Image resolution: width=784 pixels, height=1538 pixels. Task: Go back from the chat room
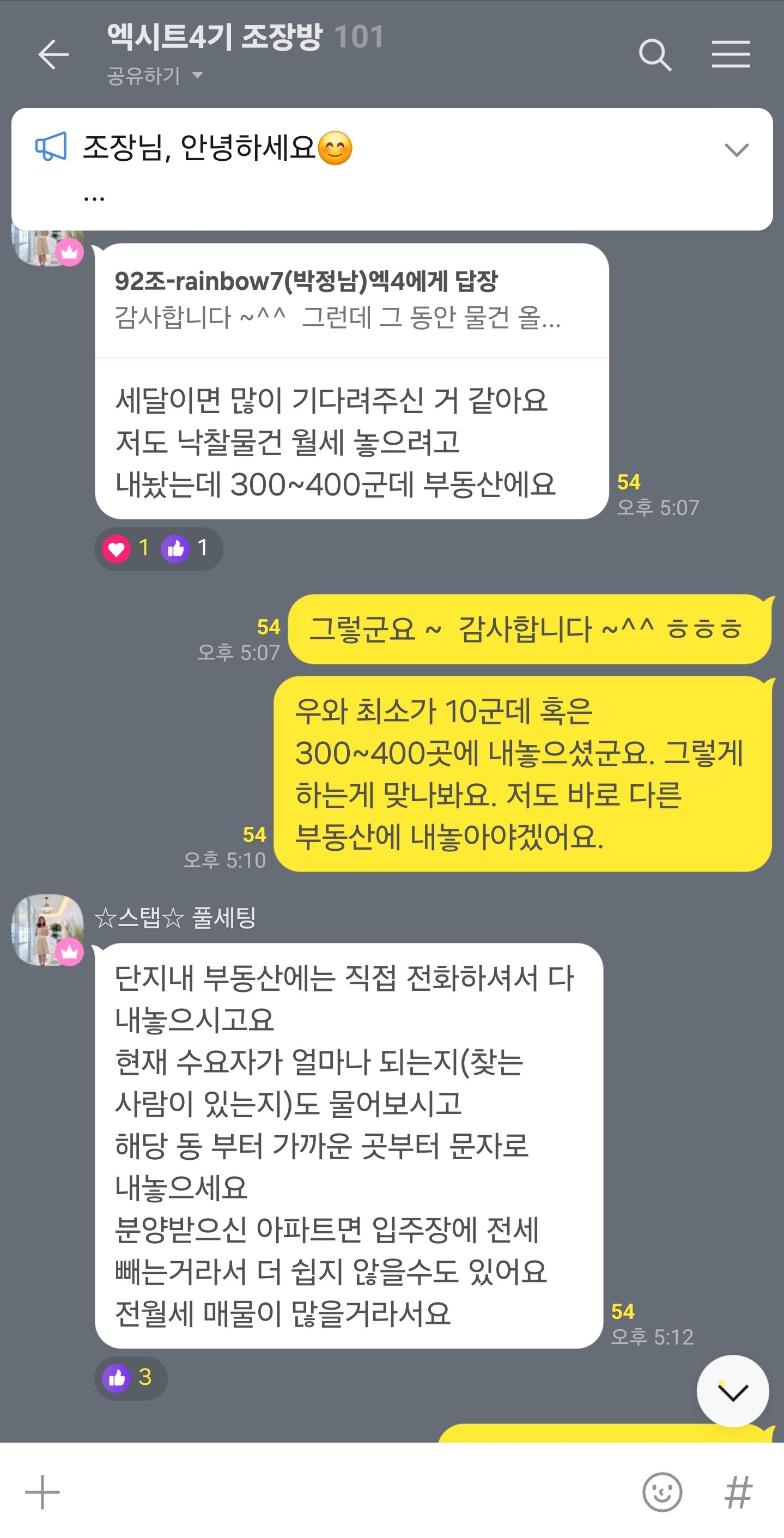pyautogui.click(x=53, y=55)
